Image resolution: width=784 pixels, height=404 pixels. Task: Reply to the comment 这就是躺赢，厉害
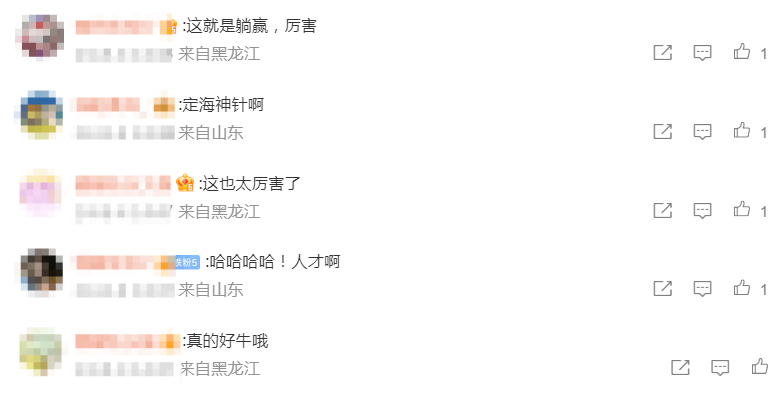[x=703, y=53]
